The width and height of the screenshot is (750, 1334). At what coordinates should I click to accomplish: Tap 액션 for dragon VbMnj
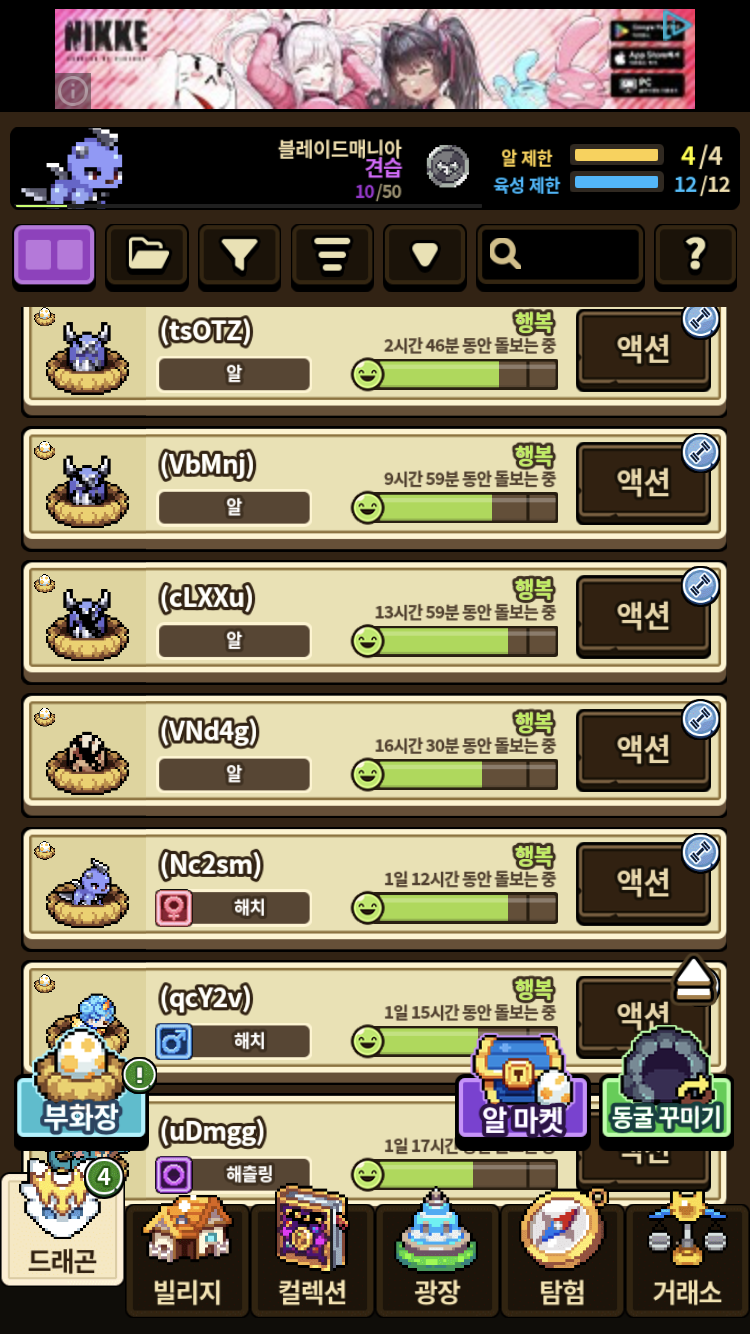click(642, 482)
